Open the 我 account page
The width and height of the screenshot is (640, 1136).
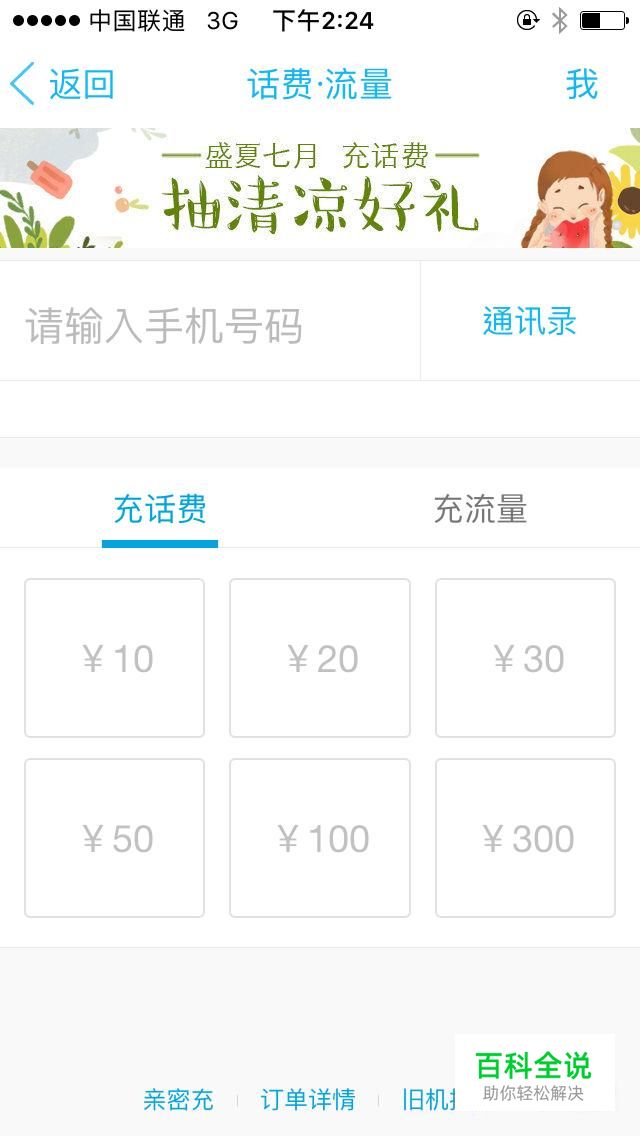(581, 84)
